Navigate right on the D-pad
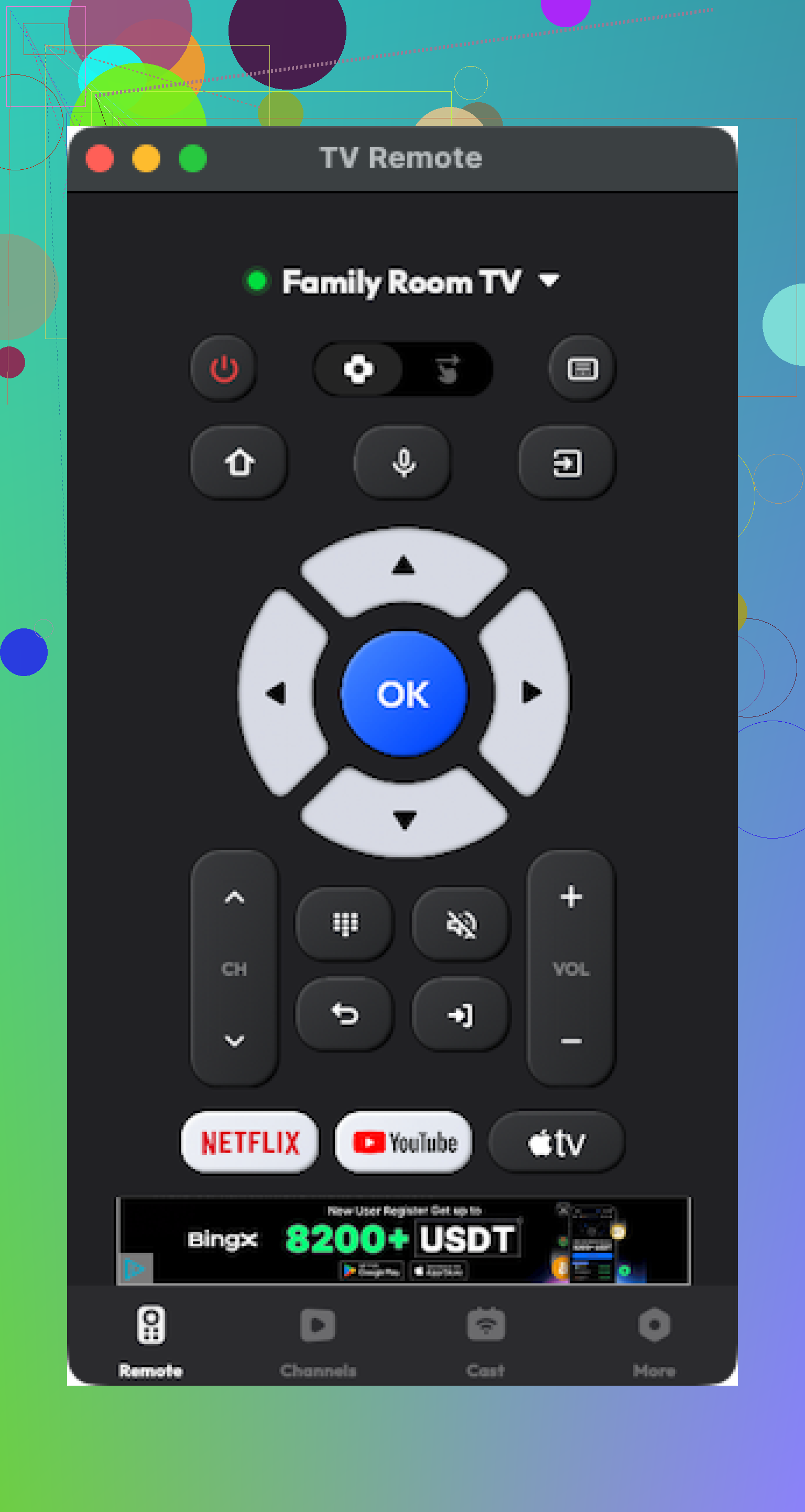Screen dimensions: 805x1512 point(531,693)
